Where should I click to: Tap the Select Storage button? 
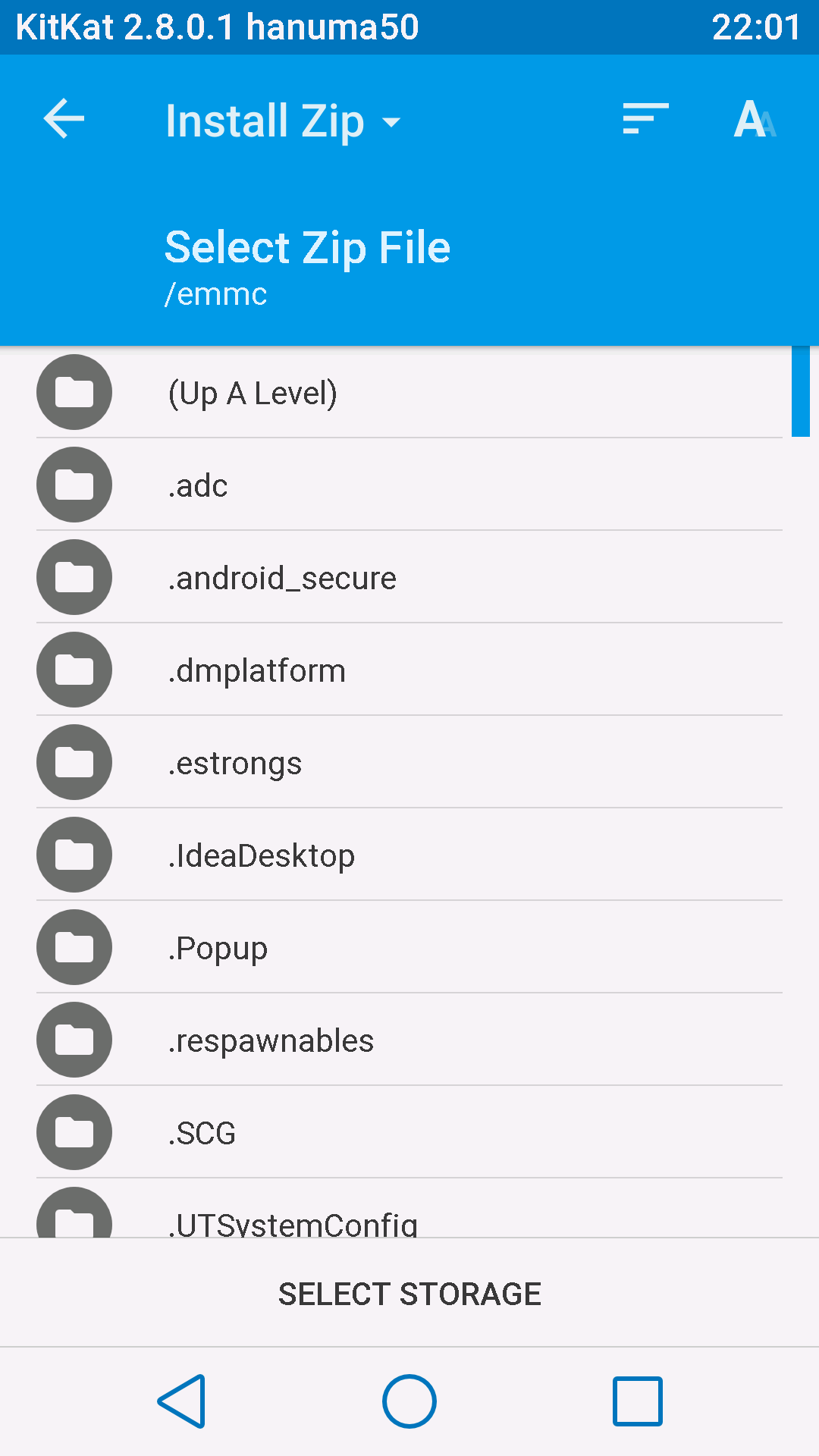tap(409, 1294)
